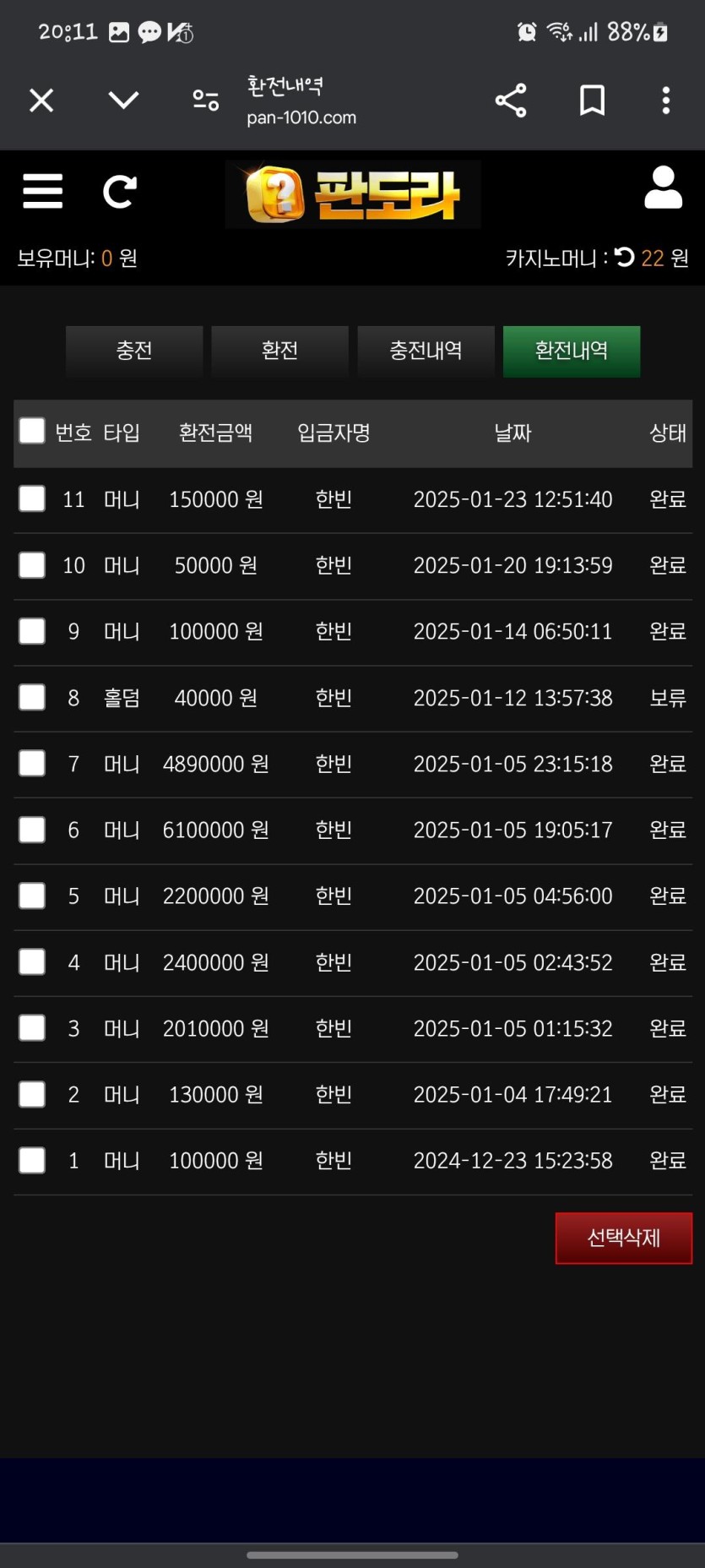Switch to the 충전 tab
705x1568 pixels.
(x=134, y=351)
